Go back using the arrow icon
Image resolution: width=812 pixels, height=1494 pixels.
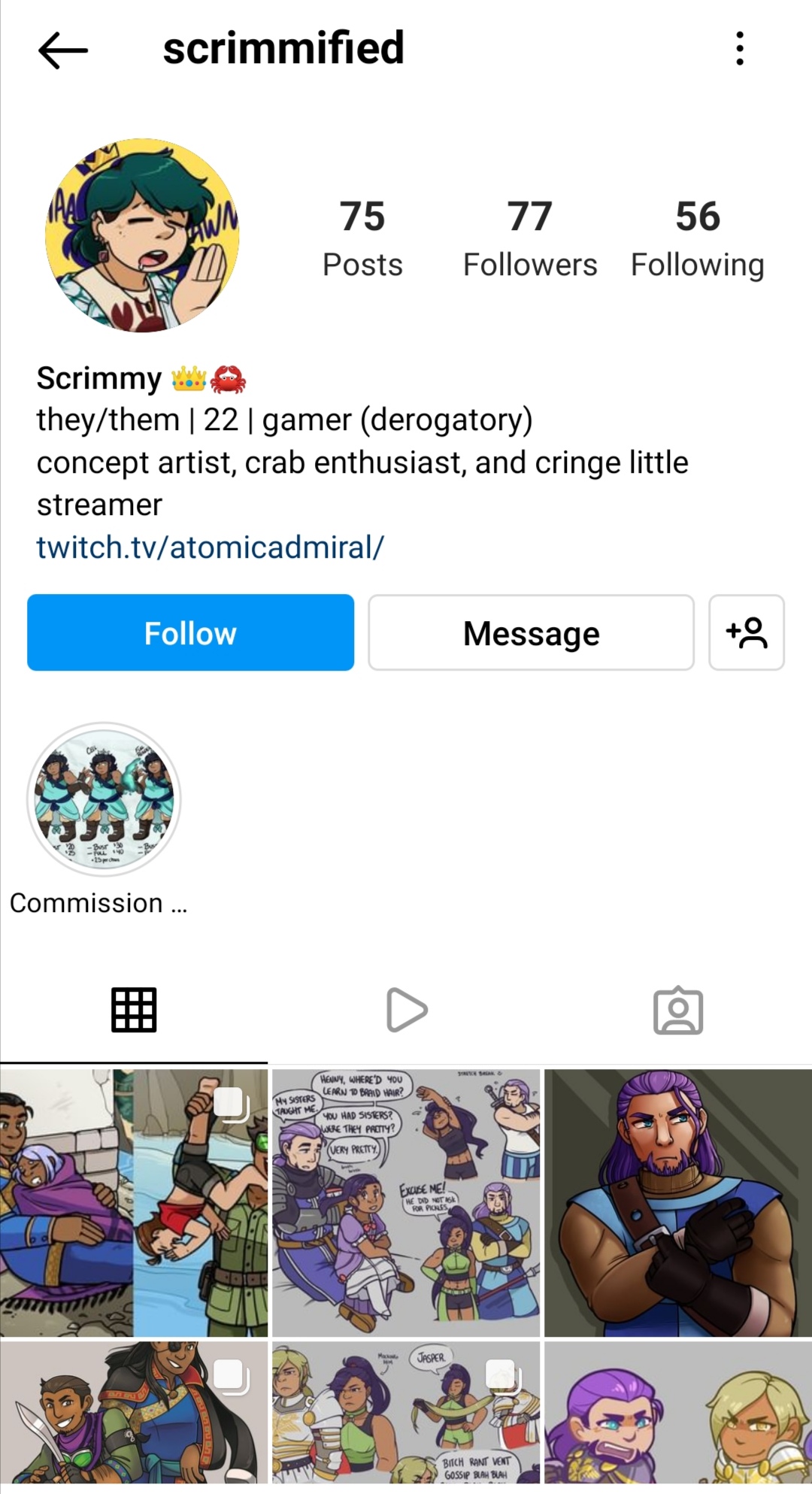[x=63, y=50]
